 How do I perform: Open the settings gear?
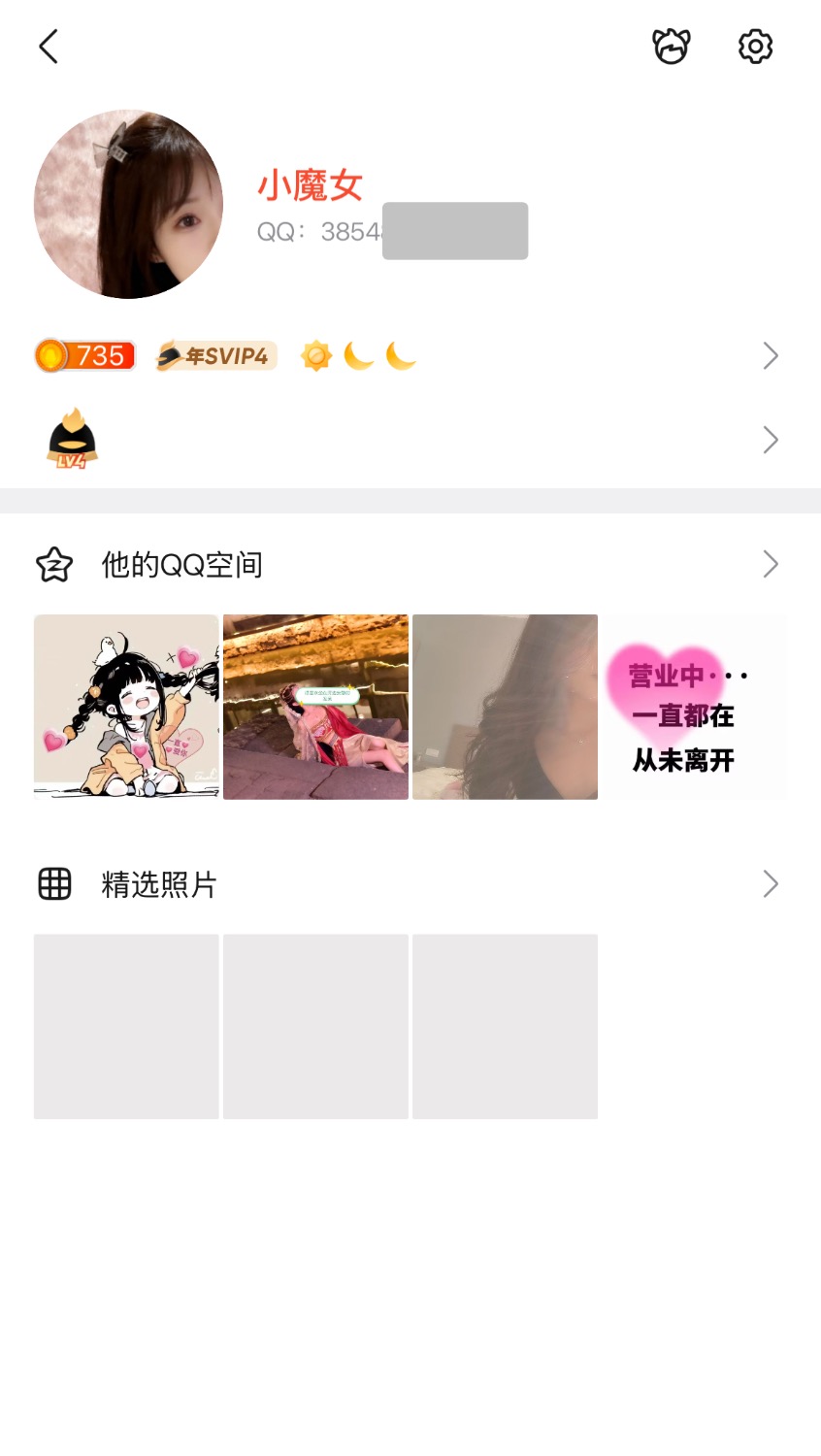click(x=755, y=47)
